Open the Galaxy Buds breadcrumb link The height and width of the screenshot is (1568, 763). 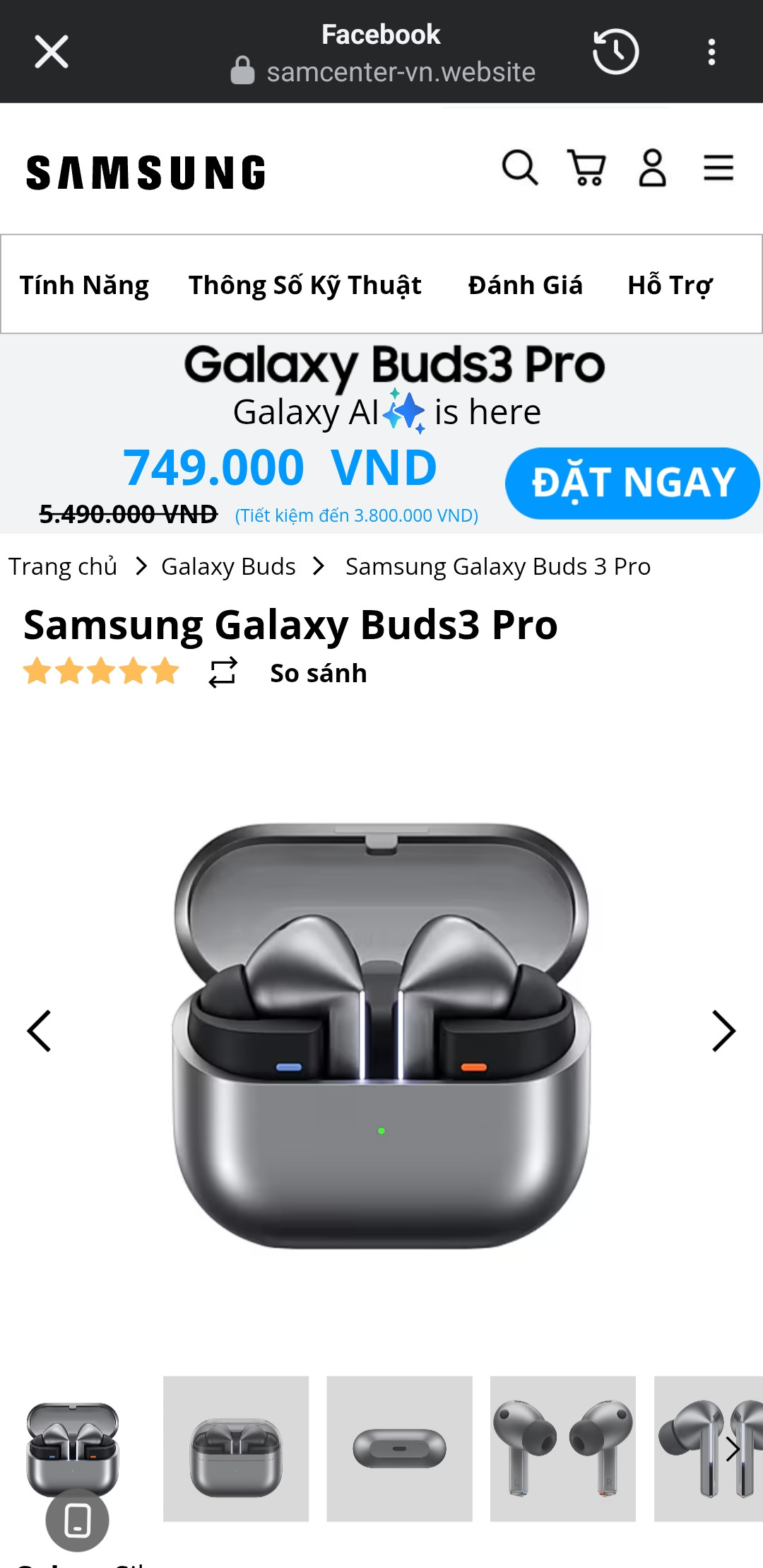coord(228,566)
